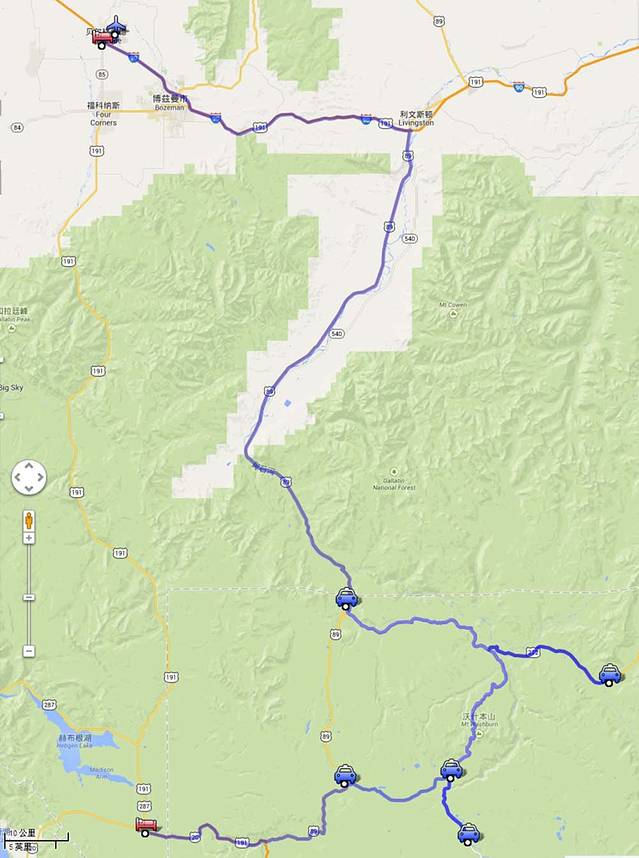Select the car marker ending Route 212

click(x=610, y=674)
